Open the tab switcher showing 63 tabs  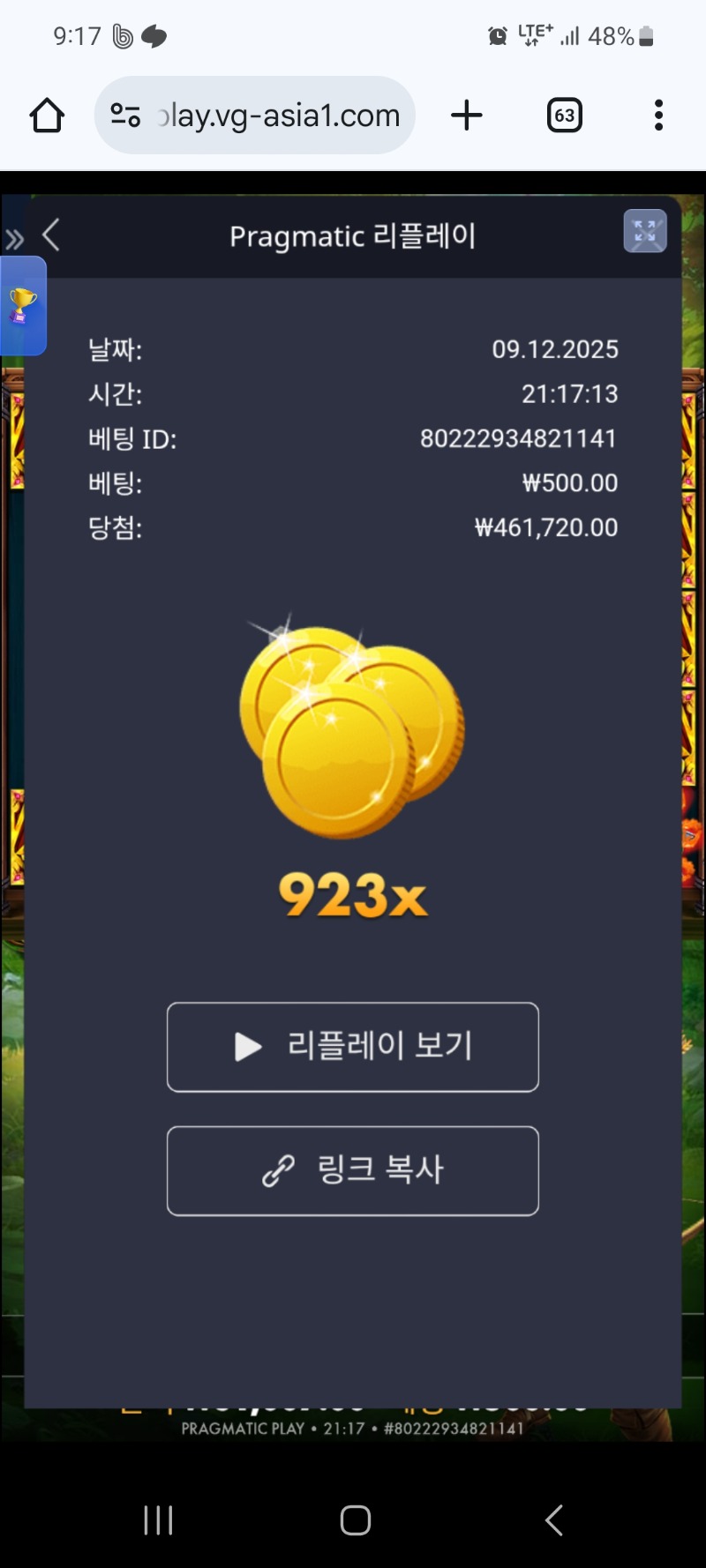click(565, 115)
